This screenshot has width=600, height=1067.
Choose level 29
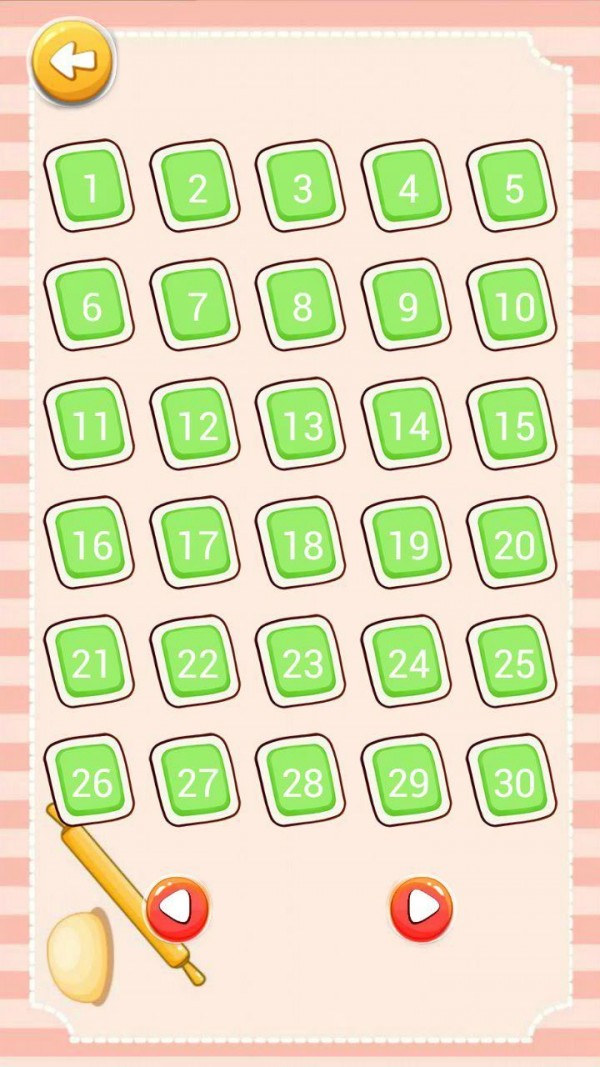click(x=407, y=781)
